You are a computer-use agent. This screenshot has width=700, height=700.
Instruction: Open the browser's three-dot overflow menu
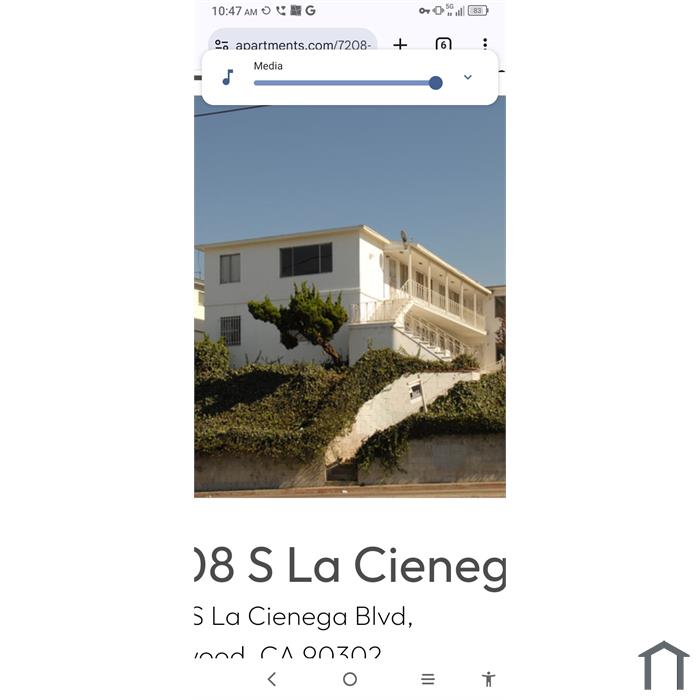click(485, 44)
